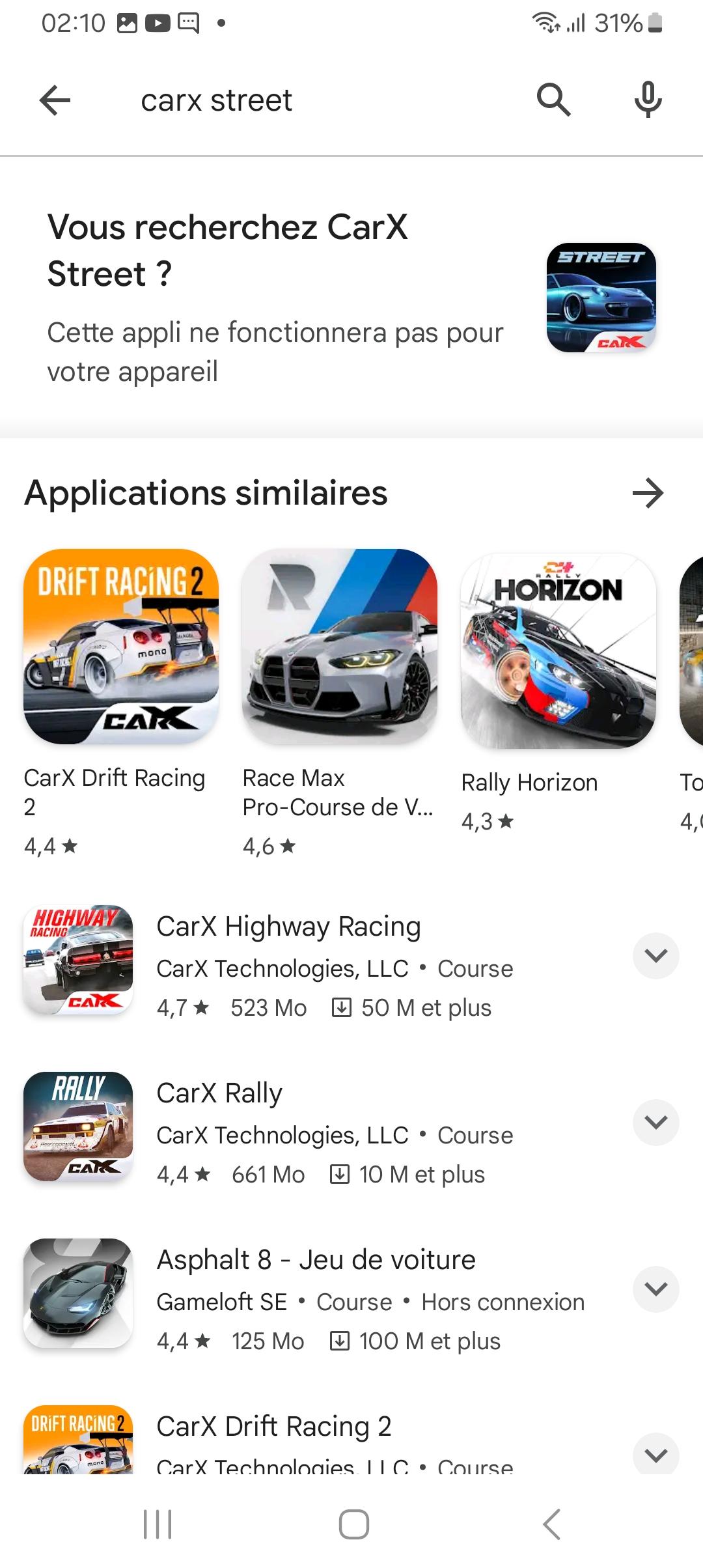Expand details for CarX Highway Racing
703x1568 pixels.
click(655, 955)
